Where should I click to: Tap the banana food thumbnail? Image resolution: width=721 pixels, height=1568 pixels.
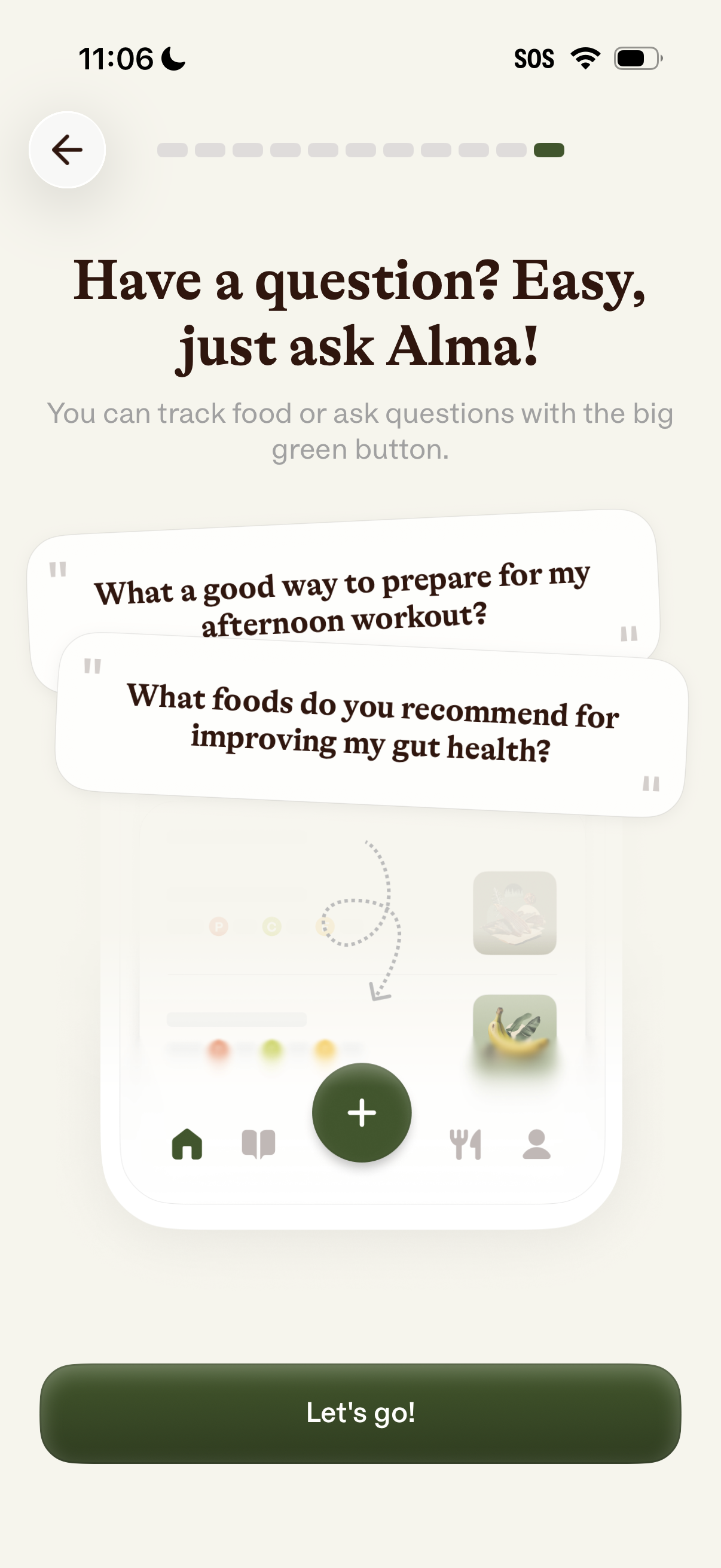click(x=515, y=1029)
